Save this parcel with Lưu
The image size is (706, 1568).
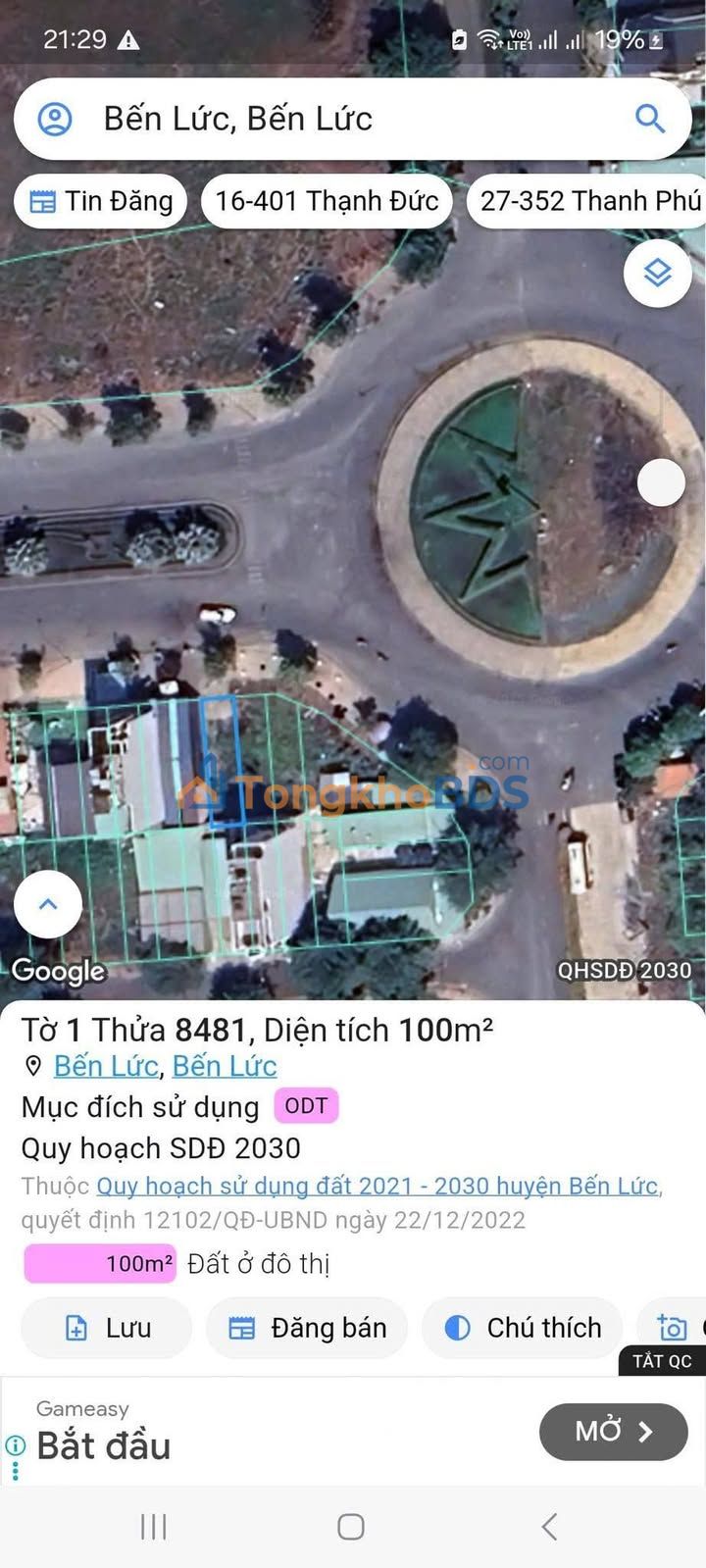[x=106, y=1328]
